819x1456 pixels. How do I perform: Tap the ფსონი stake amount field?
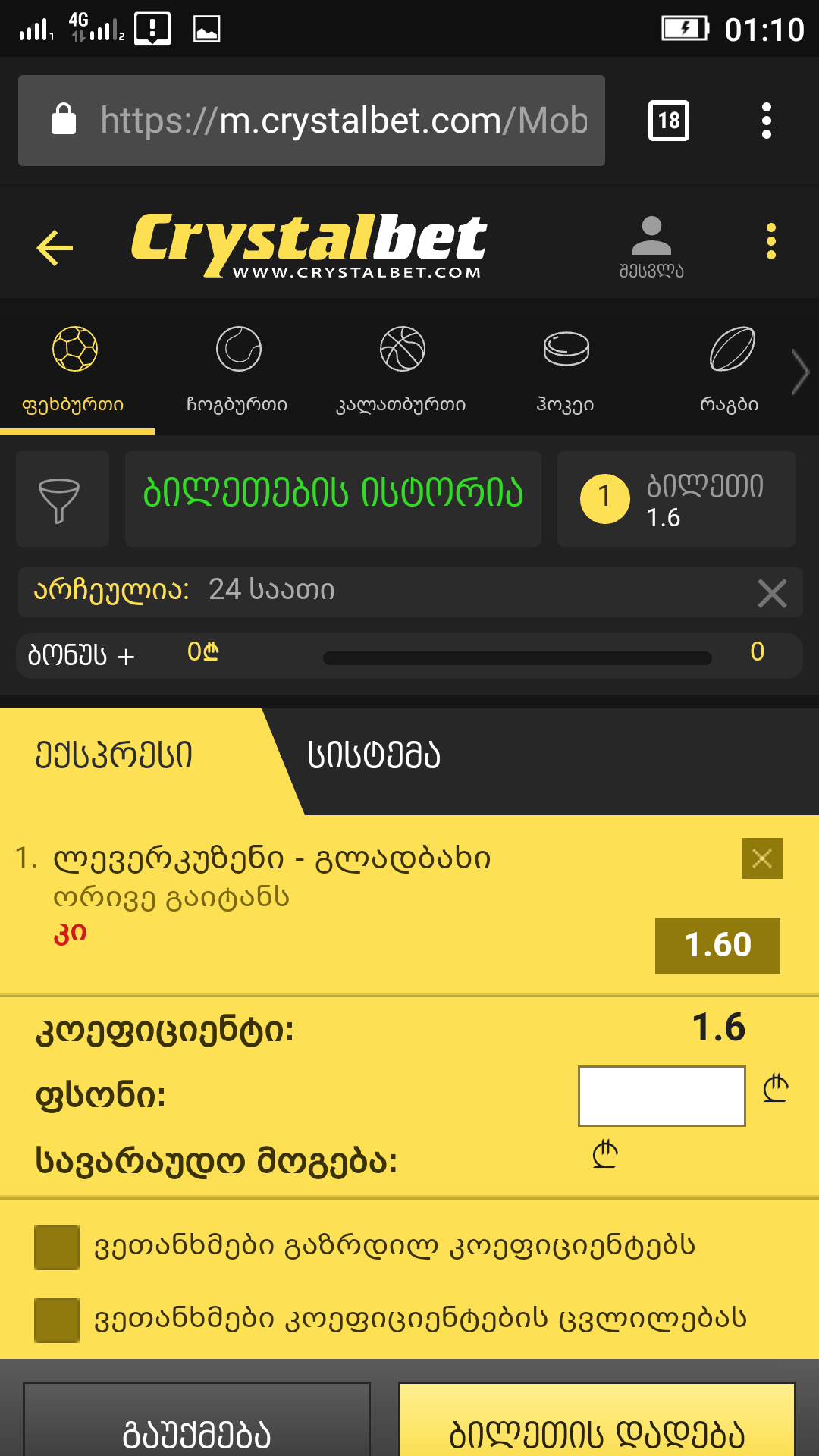(x=661, y=1096)
